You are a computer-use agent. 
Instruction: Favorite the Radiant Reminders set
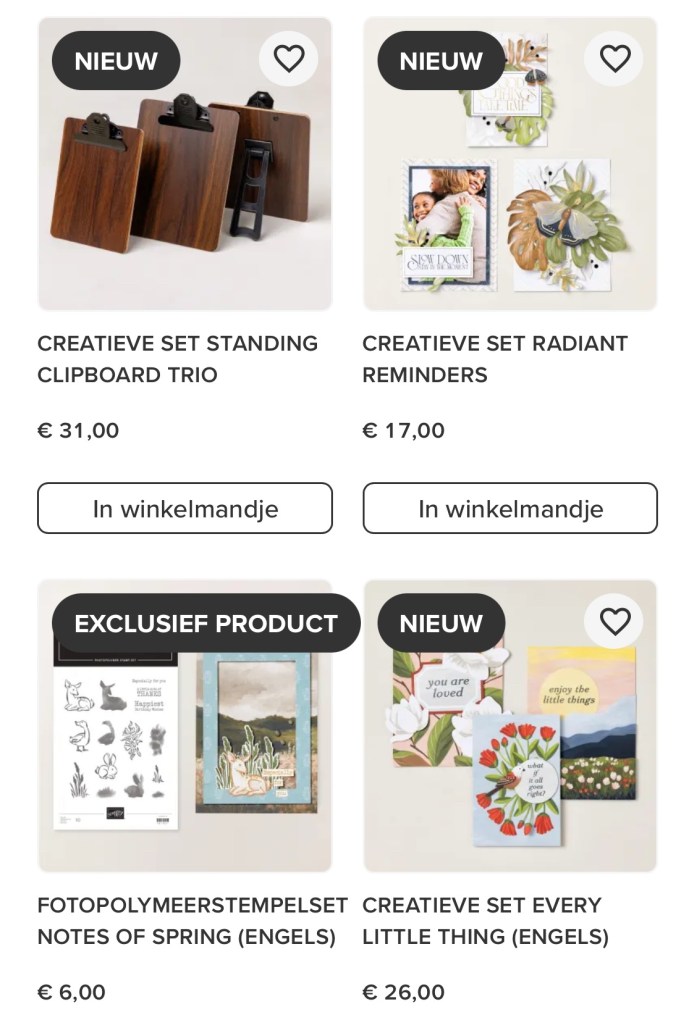[x=614, y=60]
